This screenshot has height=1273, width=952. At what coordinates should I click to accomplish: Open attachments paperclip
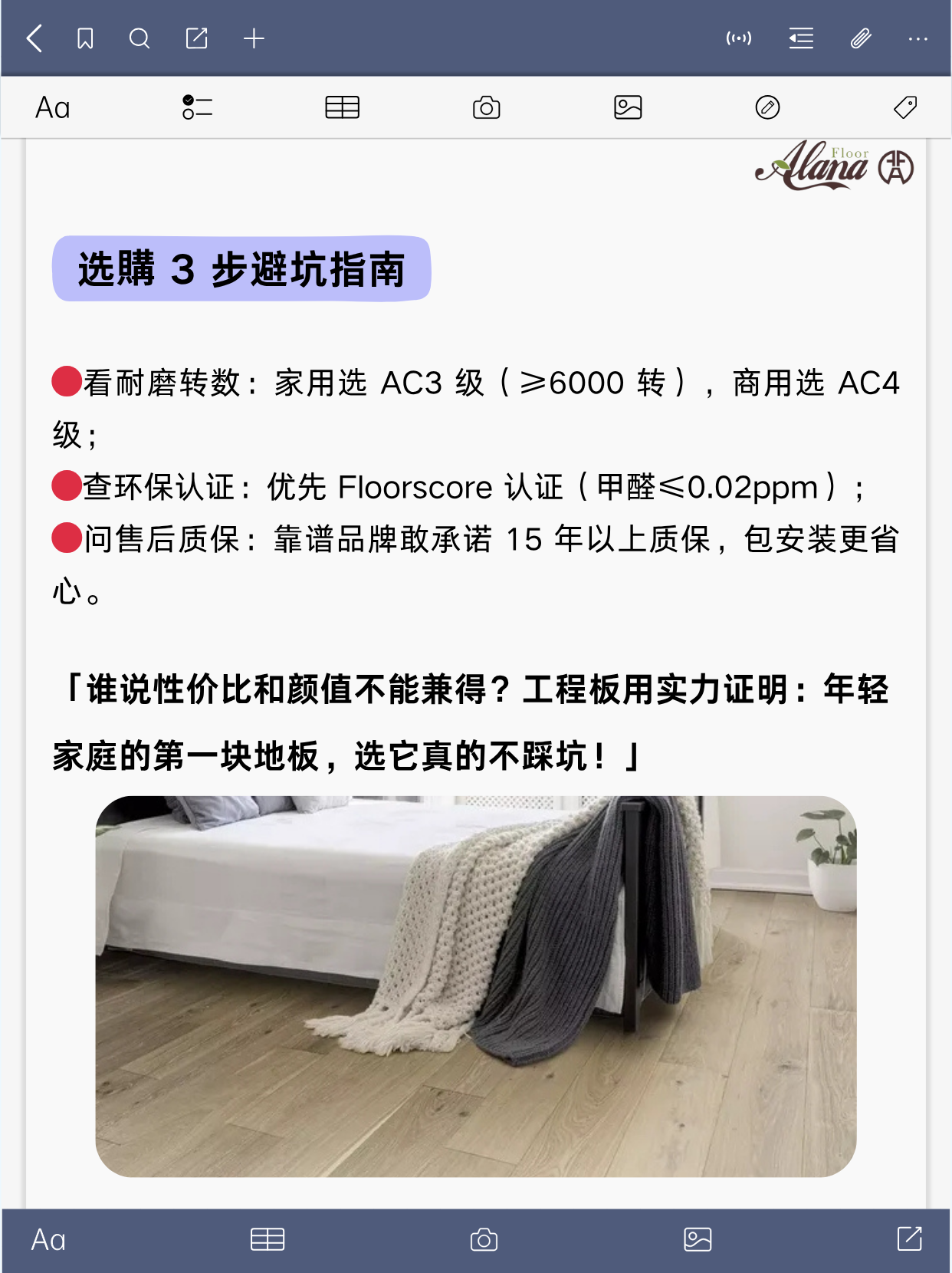[x=861, y=38]
